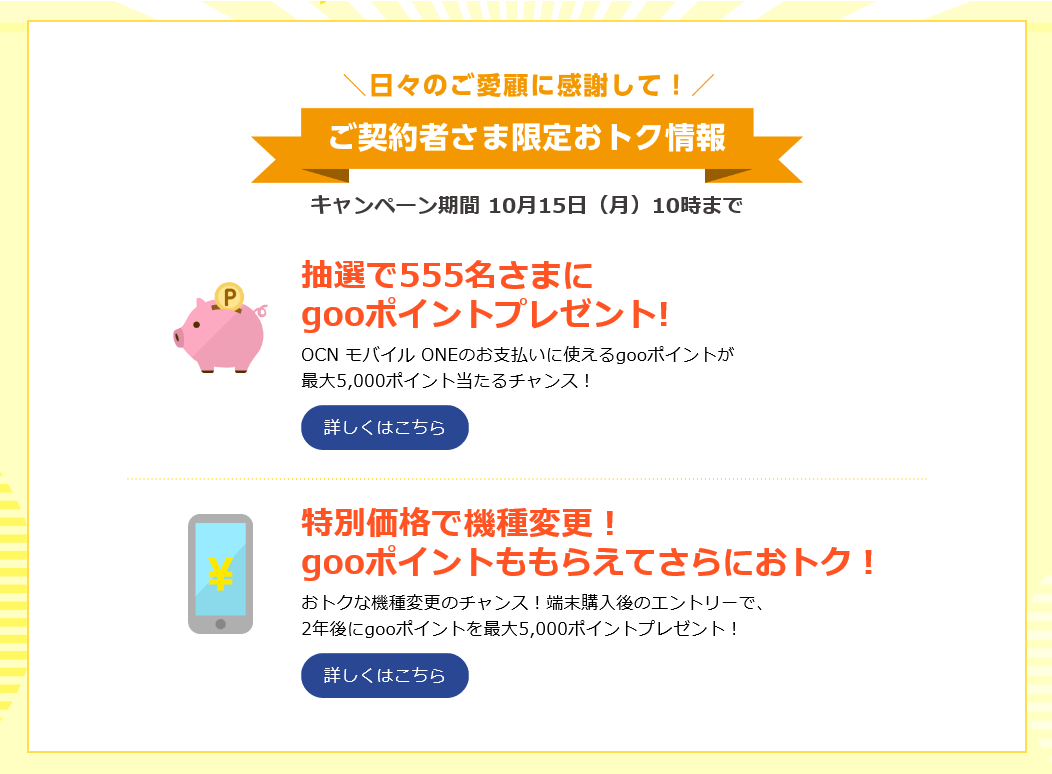The height and width of the screenshot is (774, 1052).
Task: Open details for the gooポイントプレゼント lottery
Action: (384, 427)
